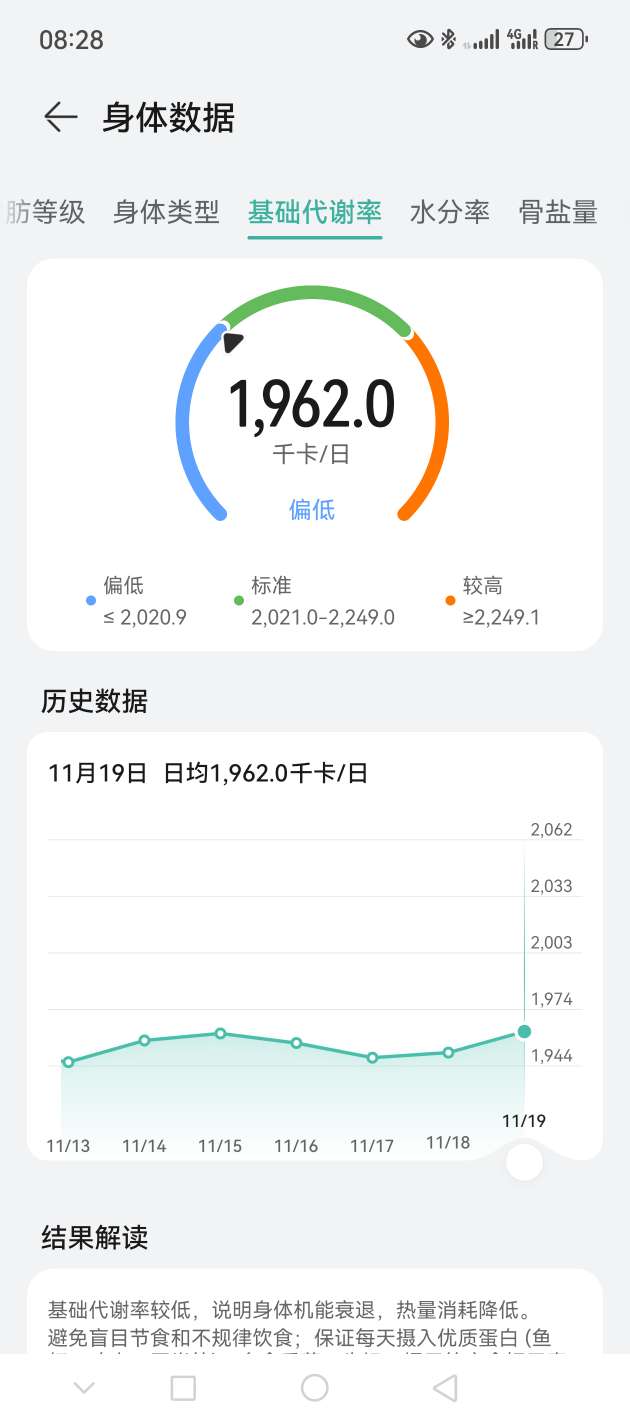
Task: Switch to the 身体类型 tab
Action: pos(166,212)
